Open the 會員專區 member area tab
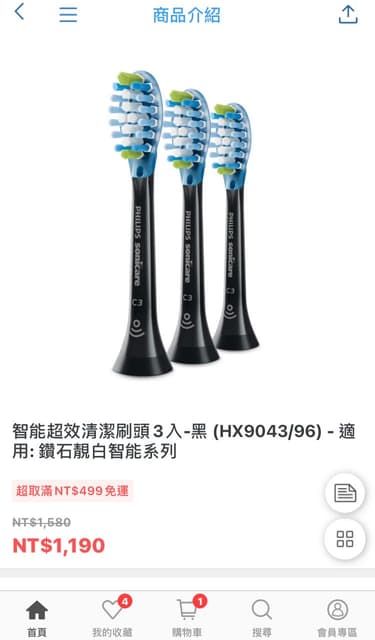Screen dimensions: 375x640 337,618
